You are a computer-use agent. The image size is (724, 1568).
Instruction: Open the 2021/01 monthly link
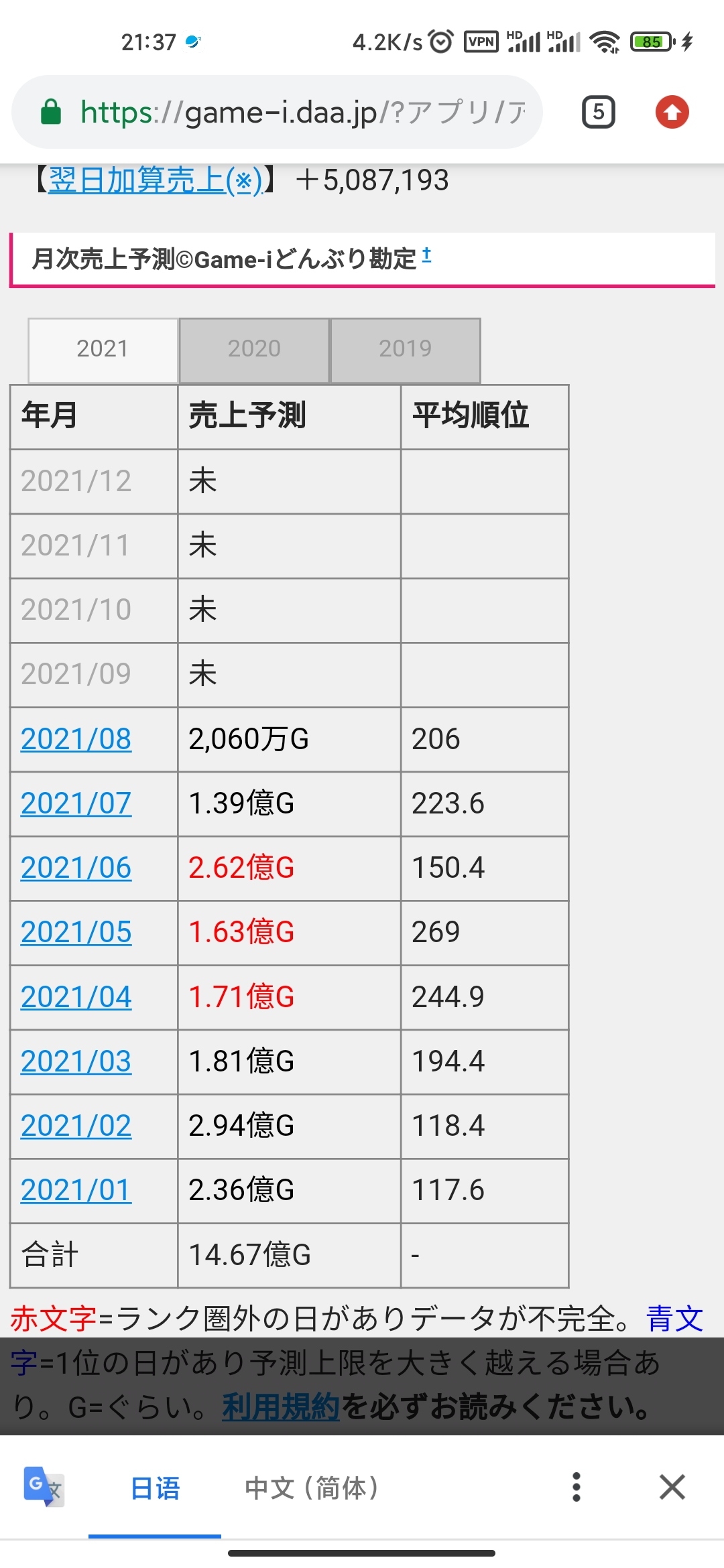(76, 1190)
